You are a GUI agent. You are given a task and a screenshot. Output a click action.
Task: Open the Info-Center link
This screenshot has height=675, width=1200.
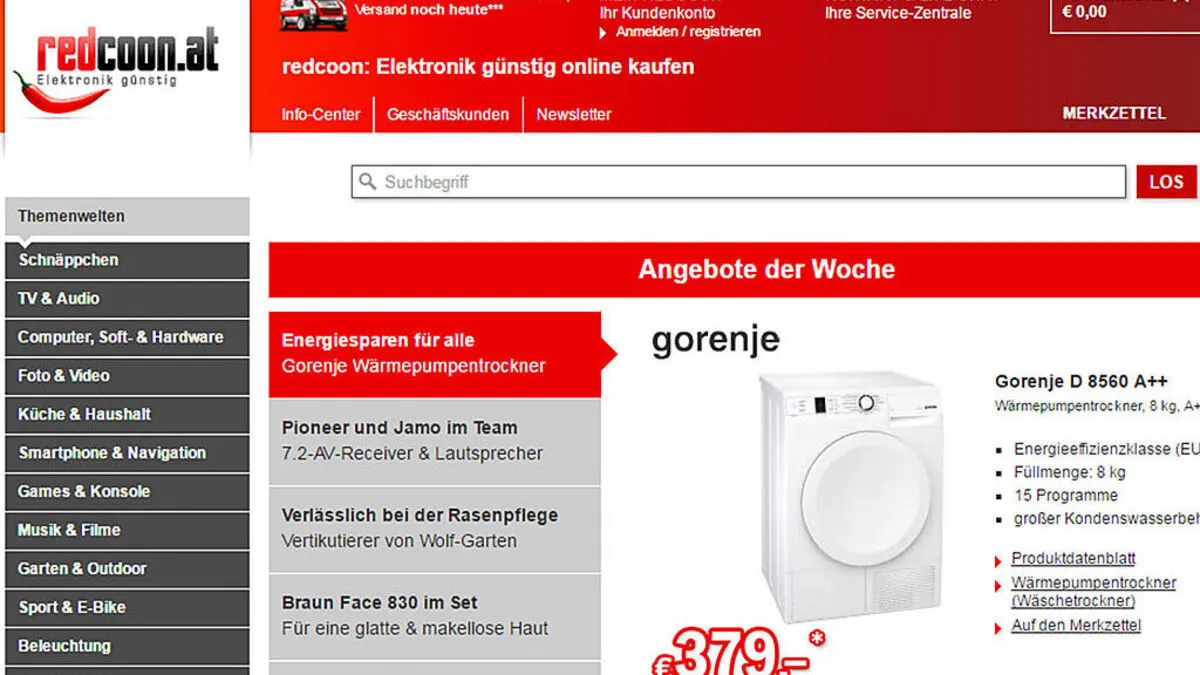point(320,114)
